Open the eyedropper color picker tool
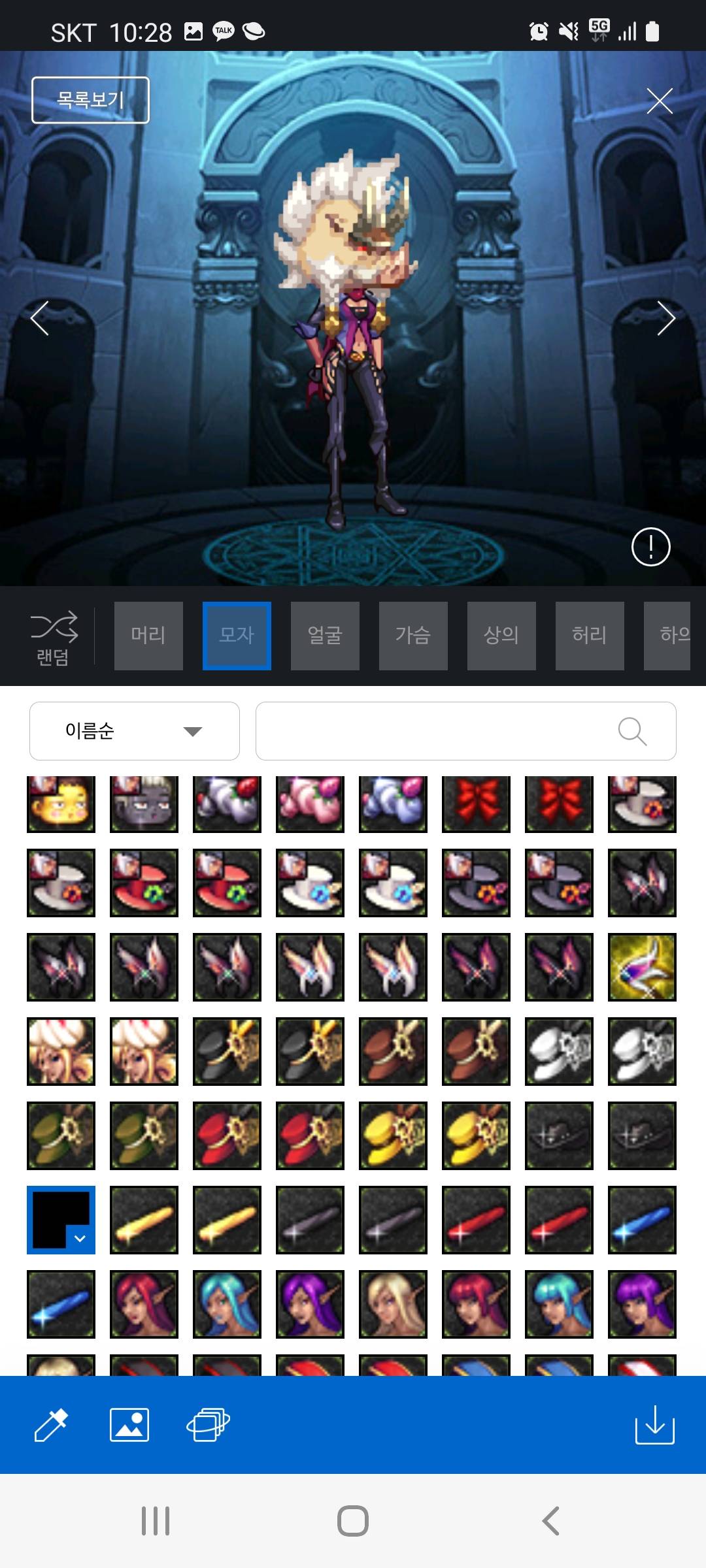 (x=51, y=1424)
